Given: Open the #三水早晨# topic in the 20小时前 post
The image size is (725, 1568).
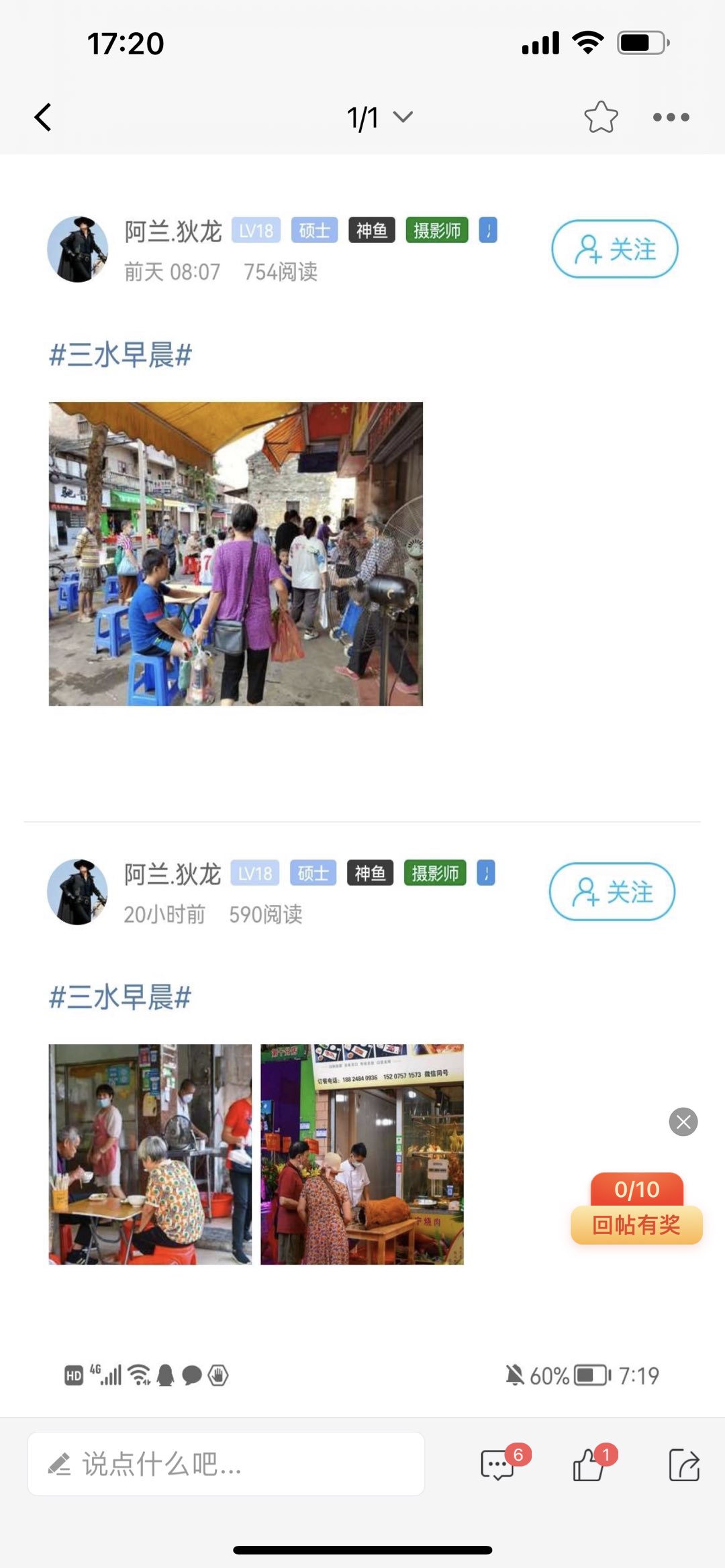Looking at the screenshot, I should [121, 997].
